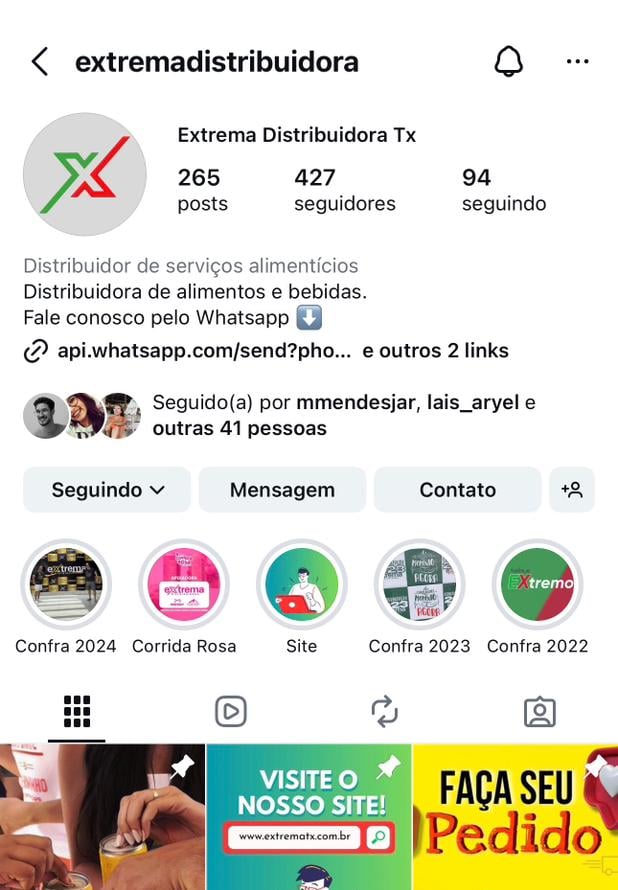Open the three-dot overflow menu
Screen dimensions: 618x890
tap(577, 62)
